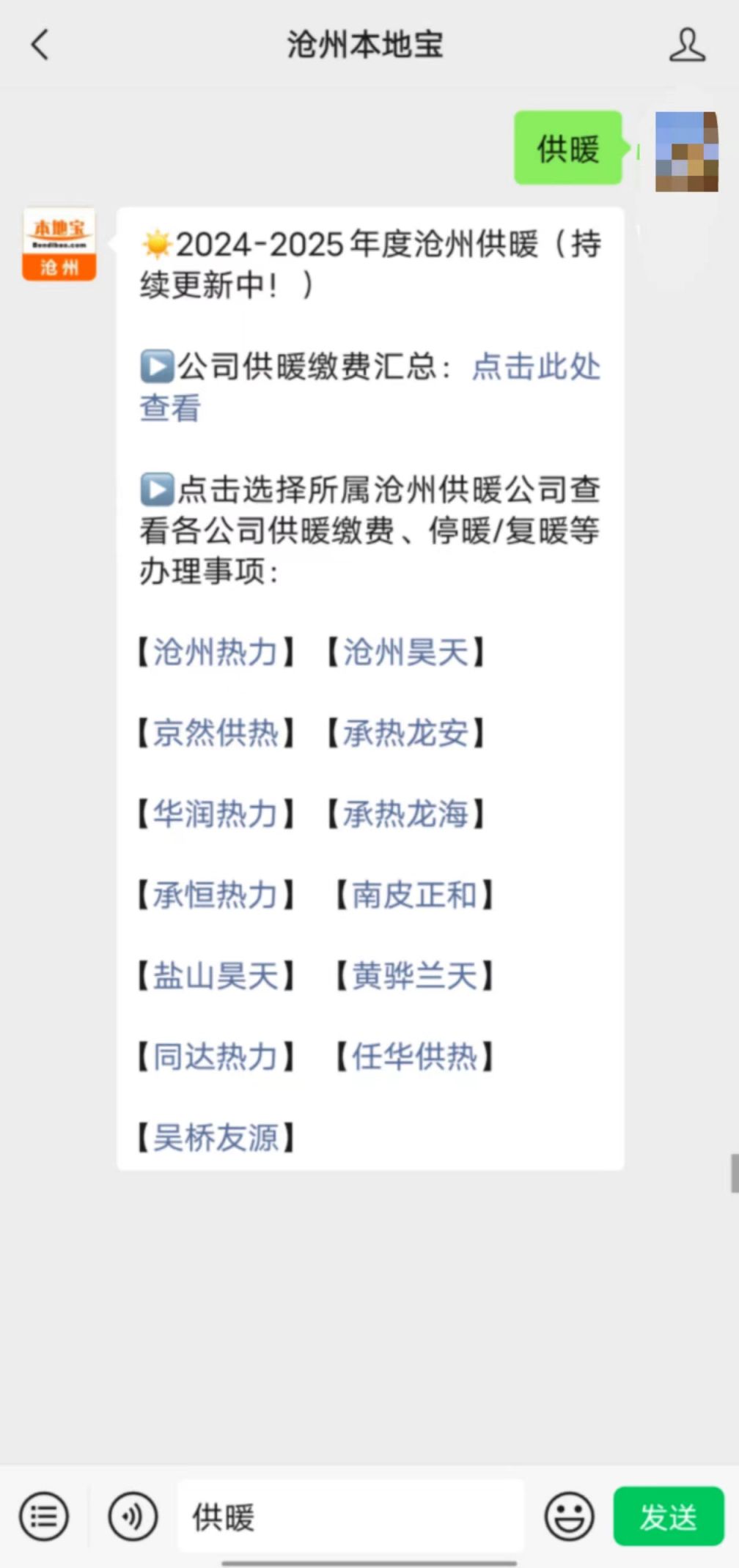The image size is (739, 1568).
Task: Open the 黄骅兰天 link
Action: [x=414, y=975]
